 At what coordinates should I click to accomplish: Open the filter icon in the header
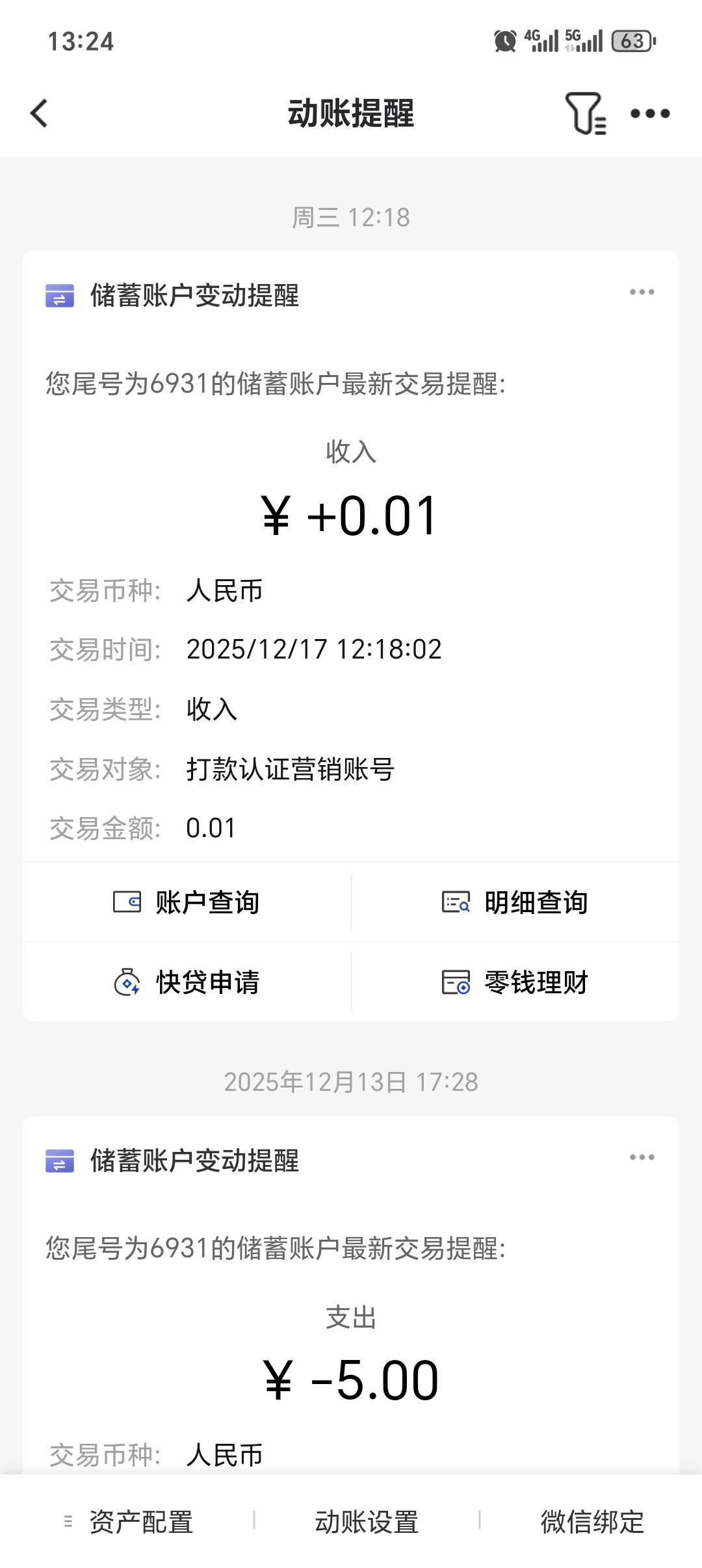[x=585, y=114]
